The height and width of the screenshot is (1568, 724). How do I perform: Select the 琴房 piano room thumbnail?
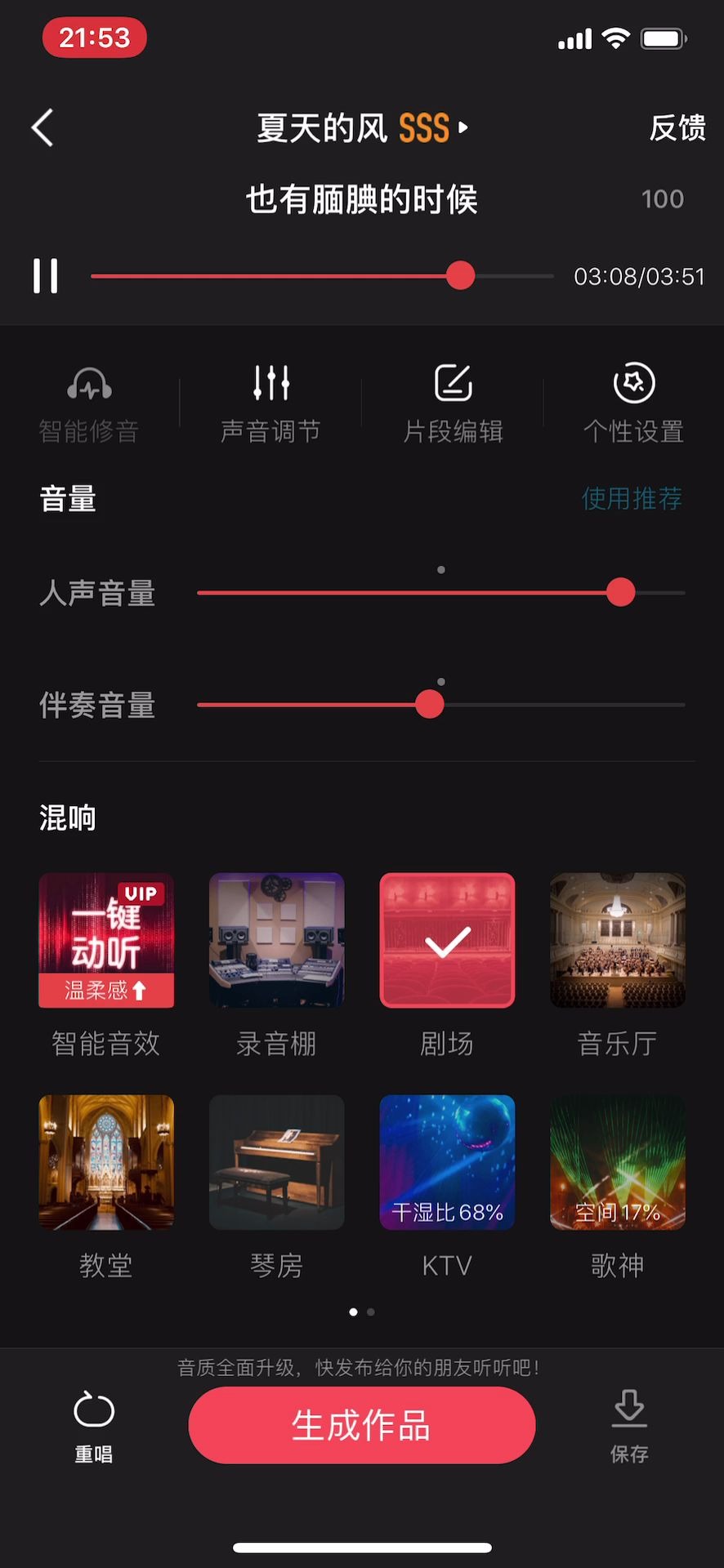276,1161
